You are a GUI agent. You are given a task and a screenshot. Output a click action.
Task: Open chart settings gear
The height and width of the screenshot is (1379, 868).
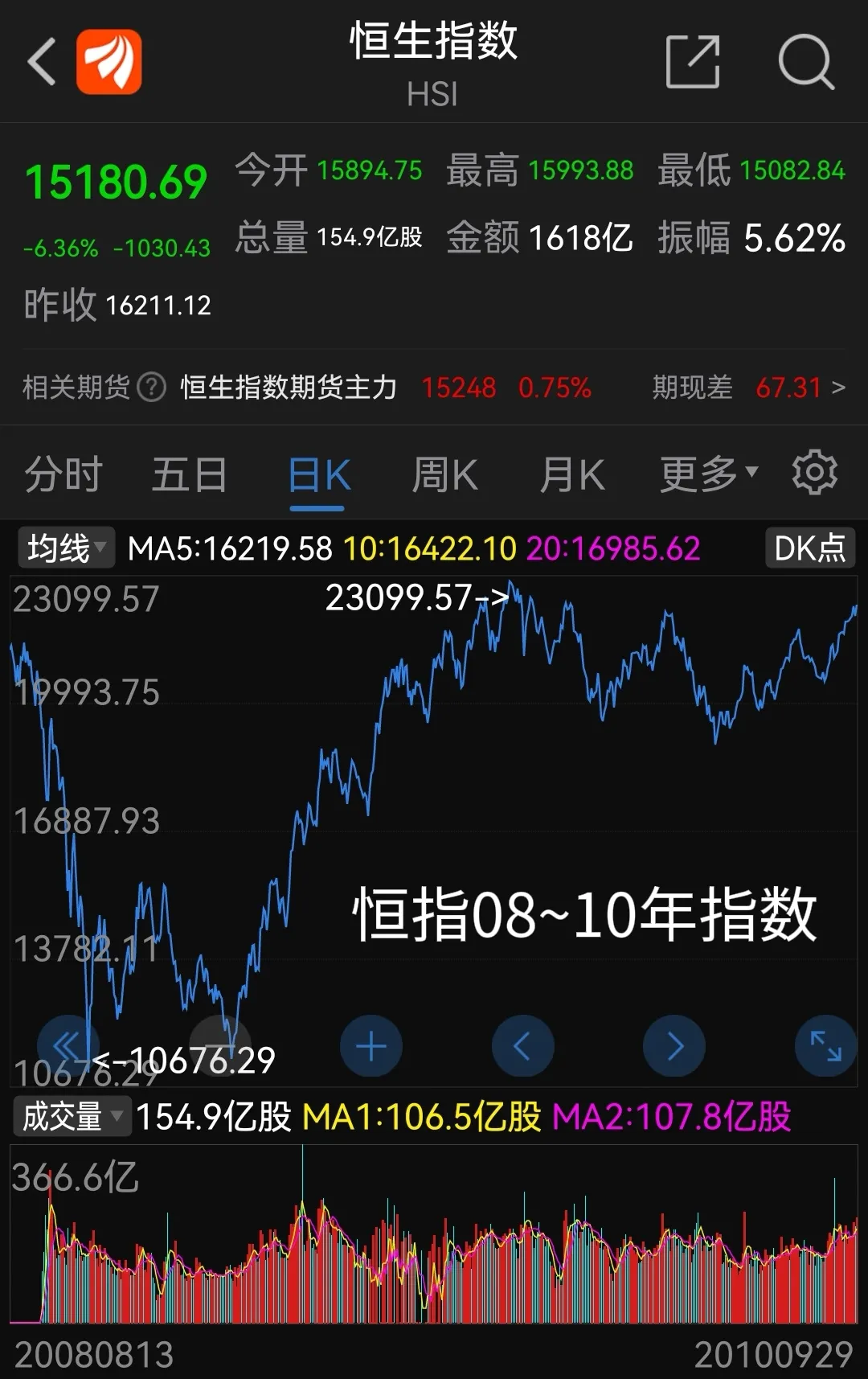pyautogui.click(x=814, y=473)
